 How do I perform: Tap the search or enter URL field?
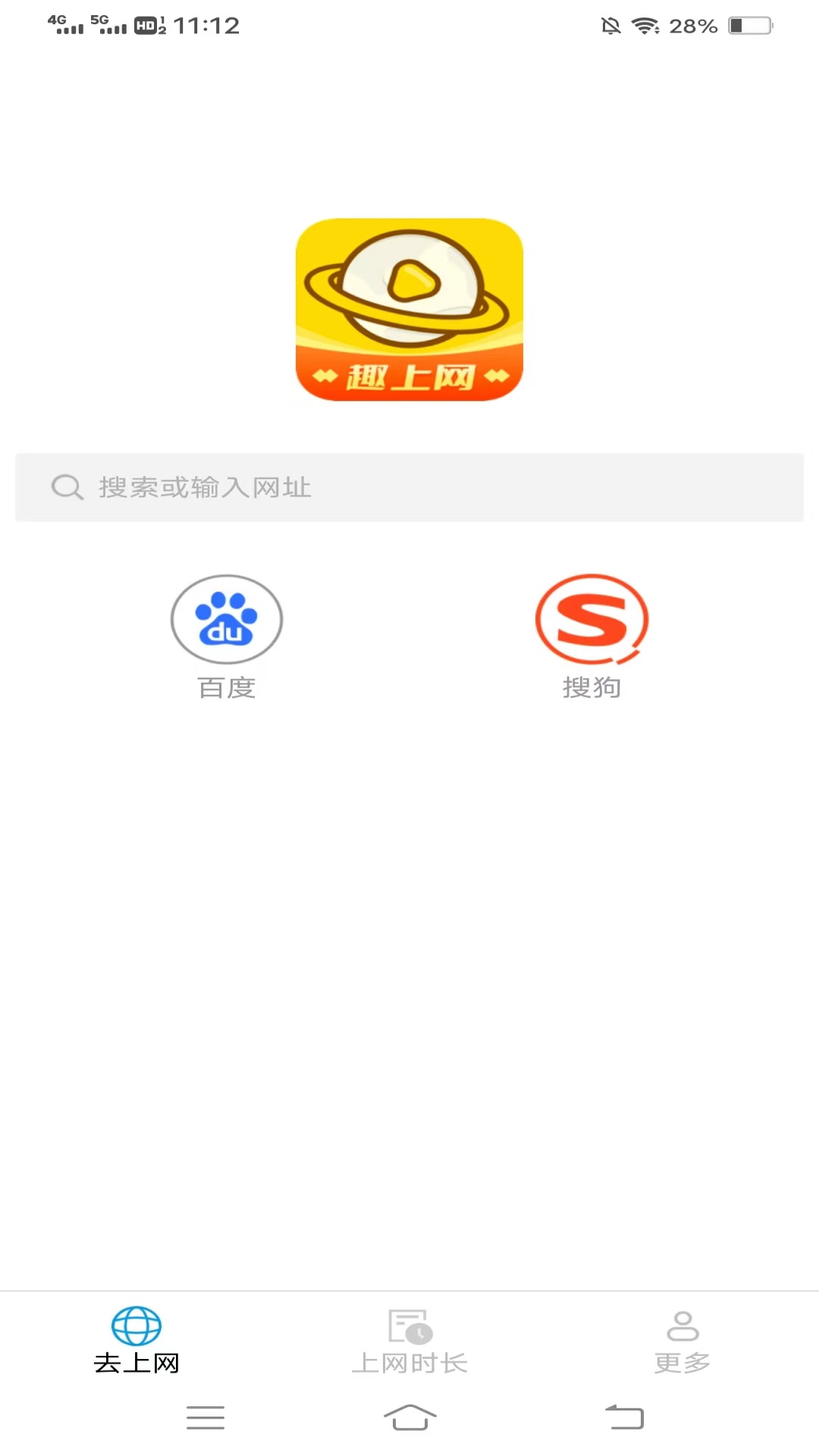tap(409, 487)
